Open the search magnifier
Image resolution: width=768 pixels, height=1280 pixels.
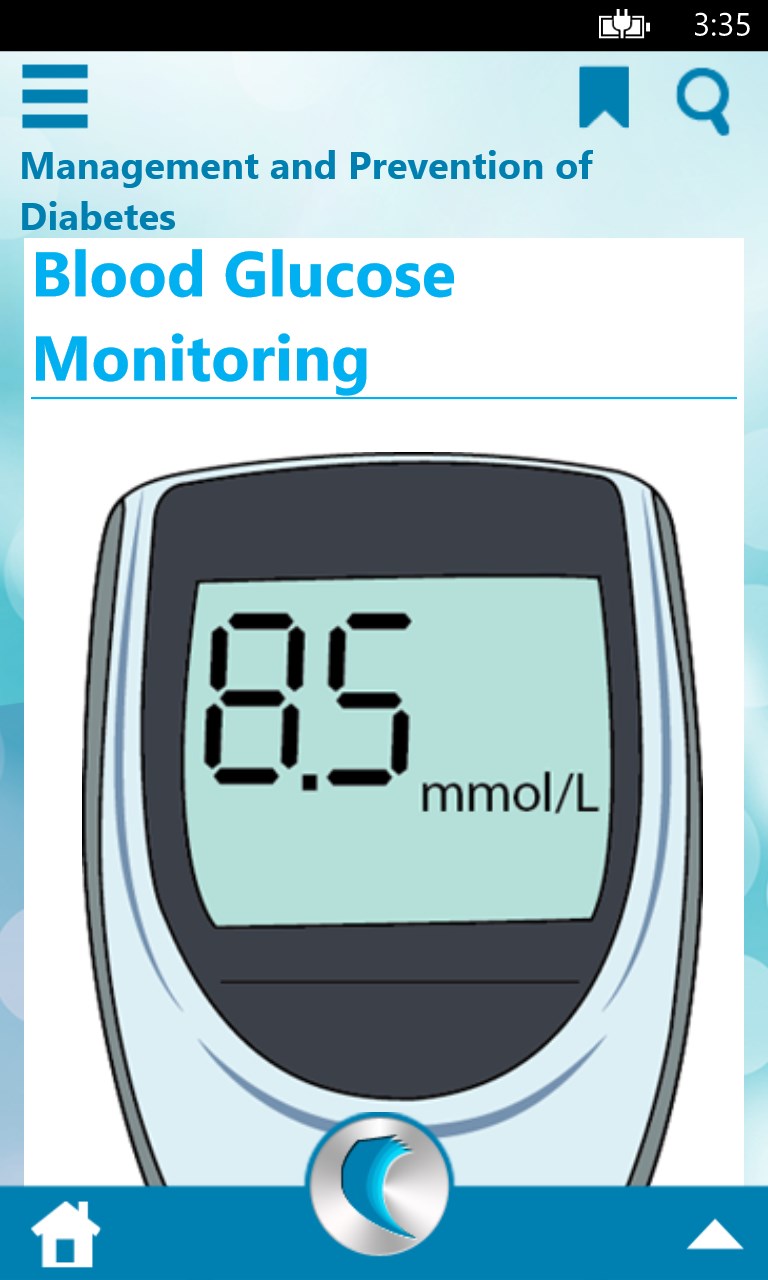click(703, 100)
